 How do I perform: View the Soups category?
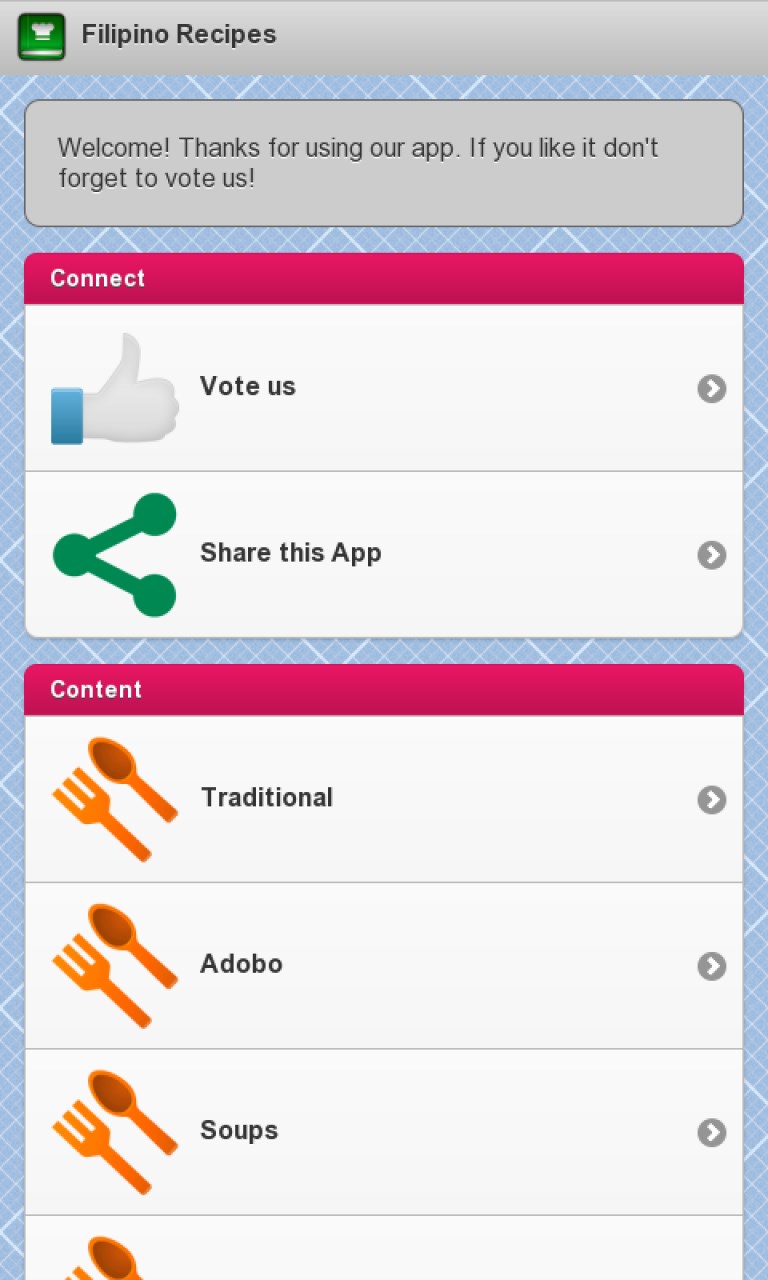click(x=384, y=1131)
